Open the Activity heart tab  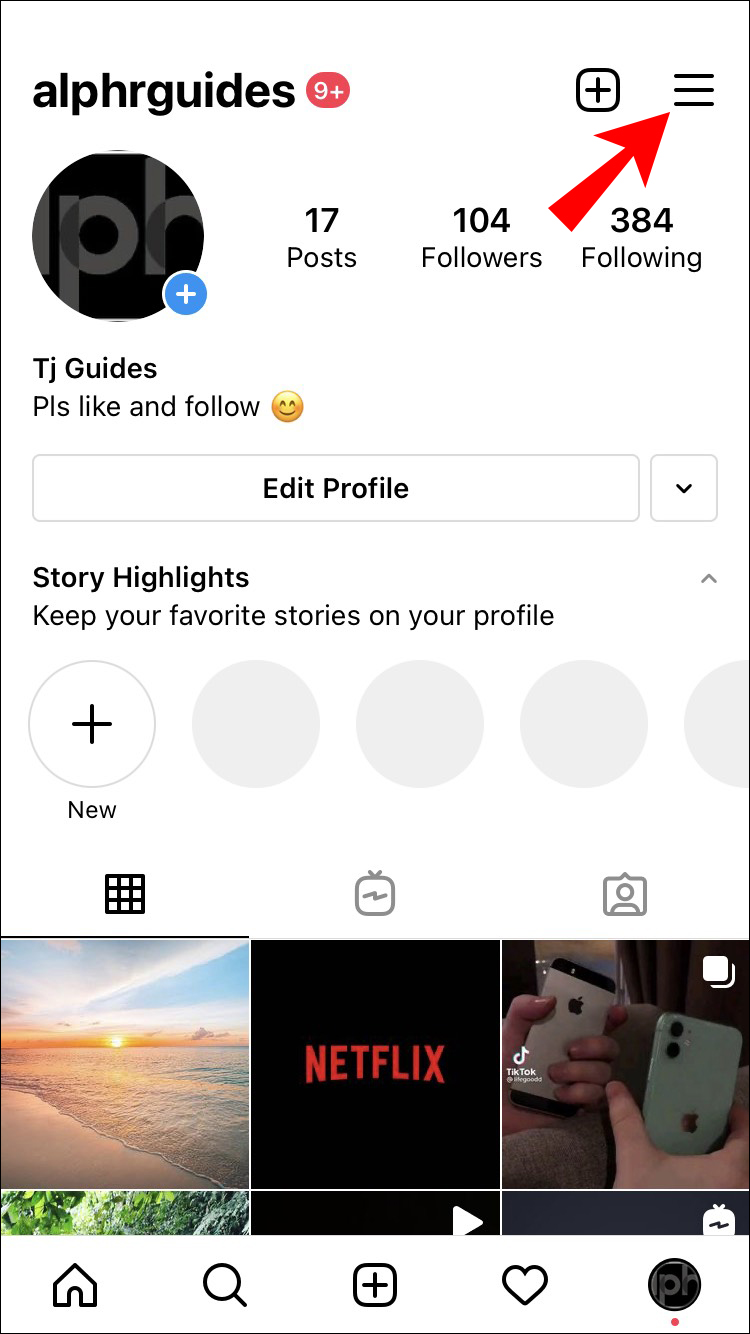click(525, 1285)
